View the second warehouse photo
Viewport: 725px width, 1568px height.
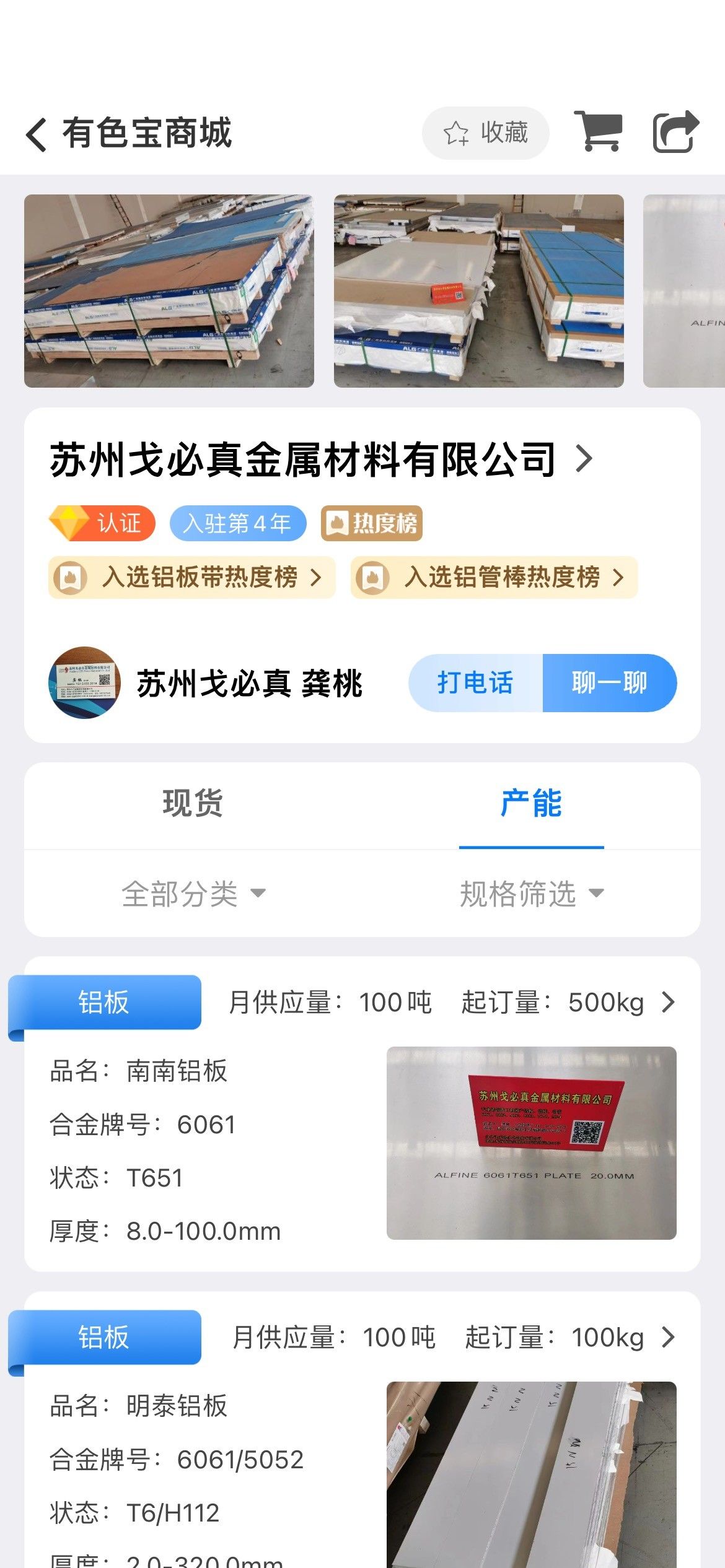478,291
